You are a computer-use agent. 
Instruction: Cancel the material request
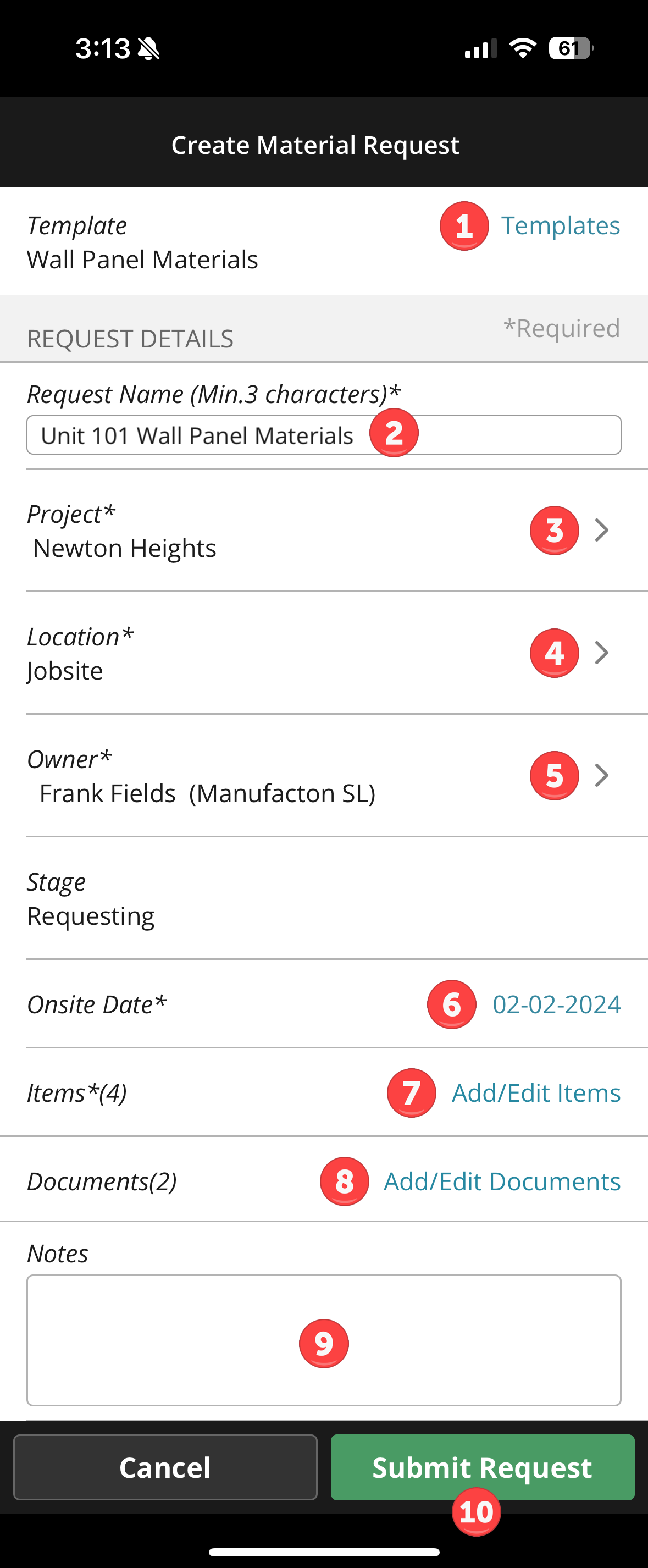pyautogui.click(x=165, y=1467)
